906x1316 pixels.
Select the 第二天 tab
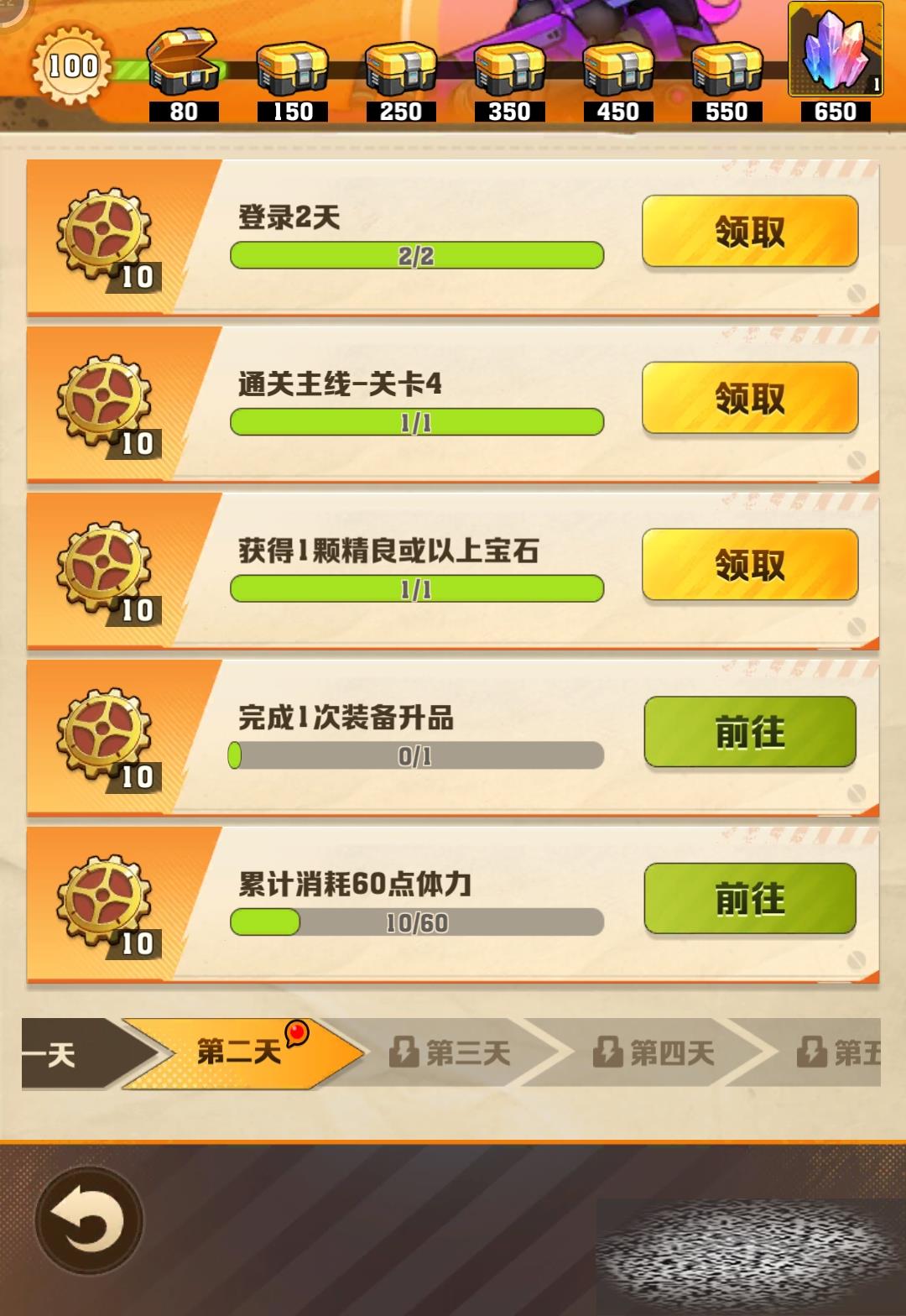(240, 1052)
